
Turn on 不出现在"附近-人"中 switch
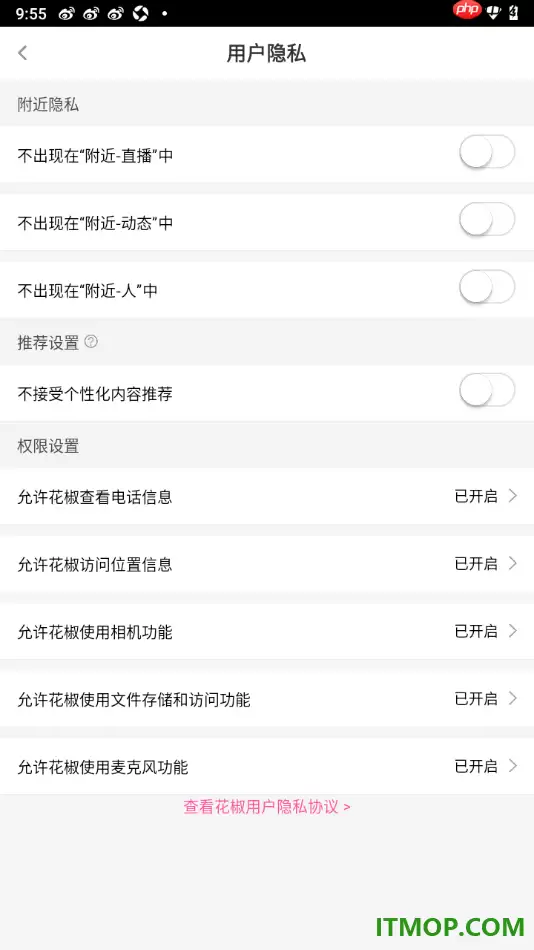coord(487,287)
